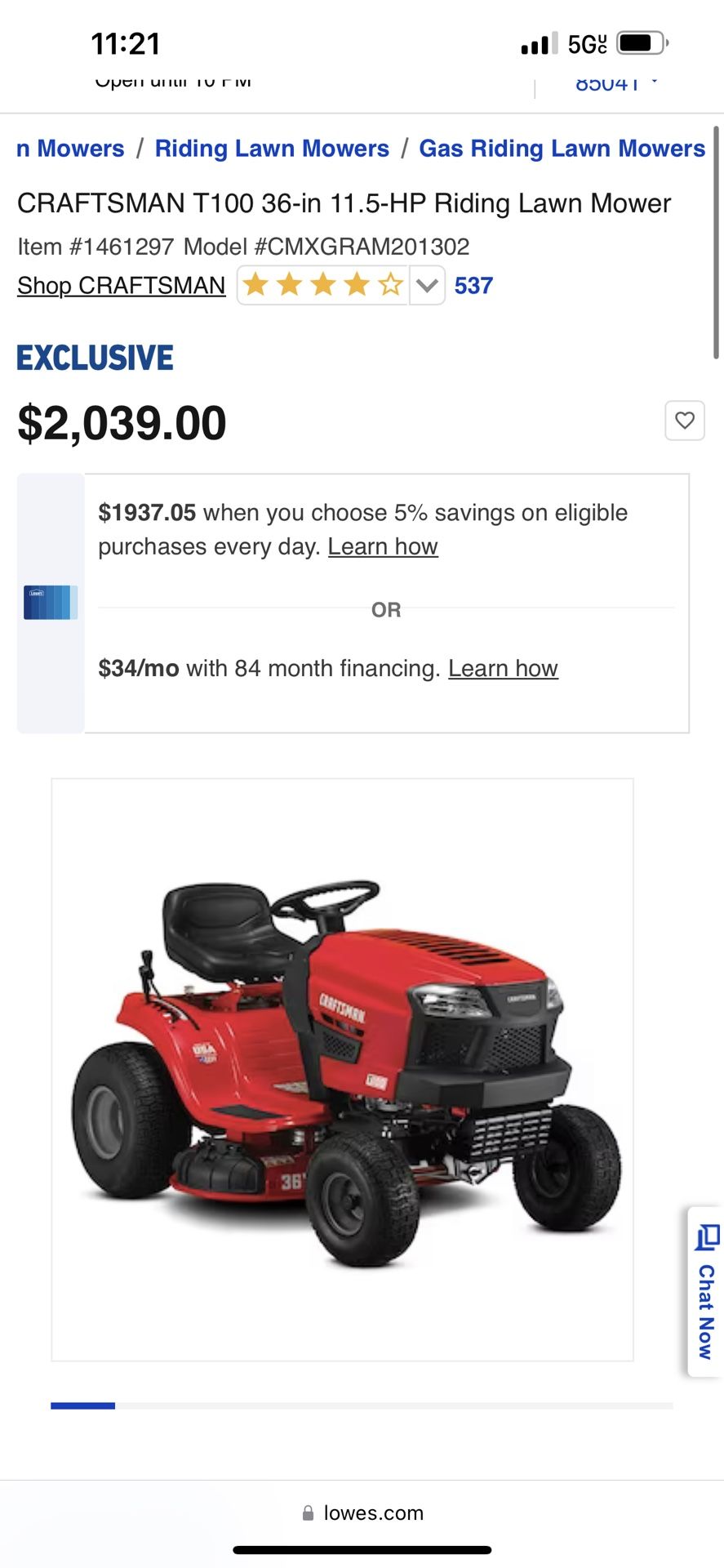The width and height of the screenshot is (724, 1568).
Task: Tap the lowes.com address bar
Action: (362, 1512)
